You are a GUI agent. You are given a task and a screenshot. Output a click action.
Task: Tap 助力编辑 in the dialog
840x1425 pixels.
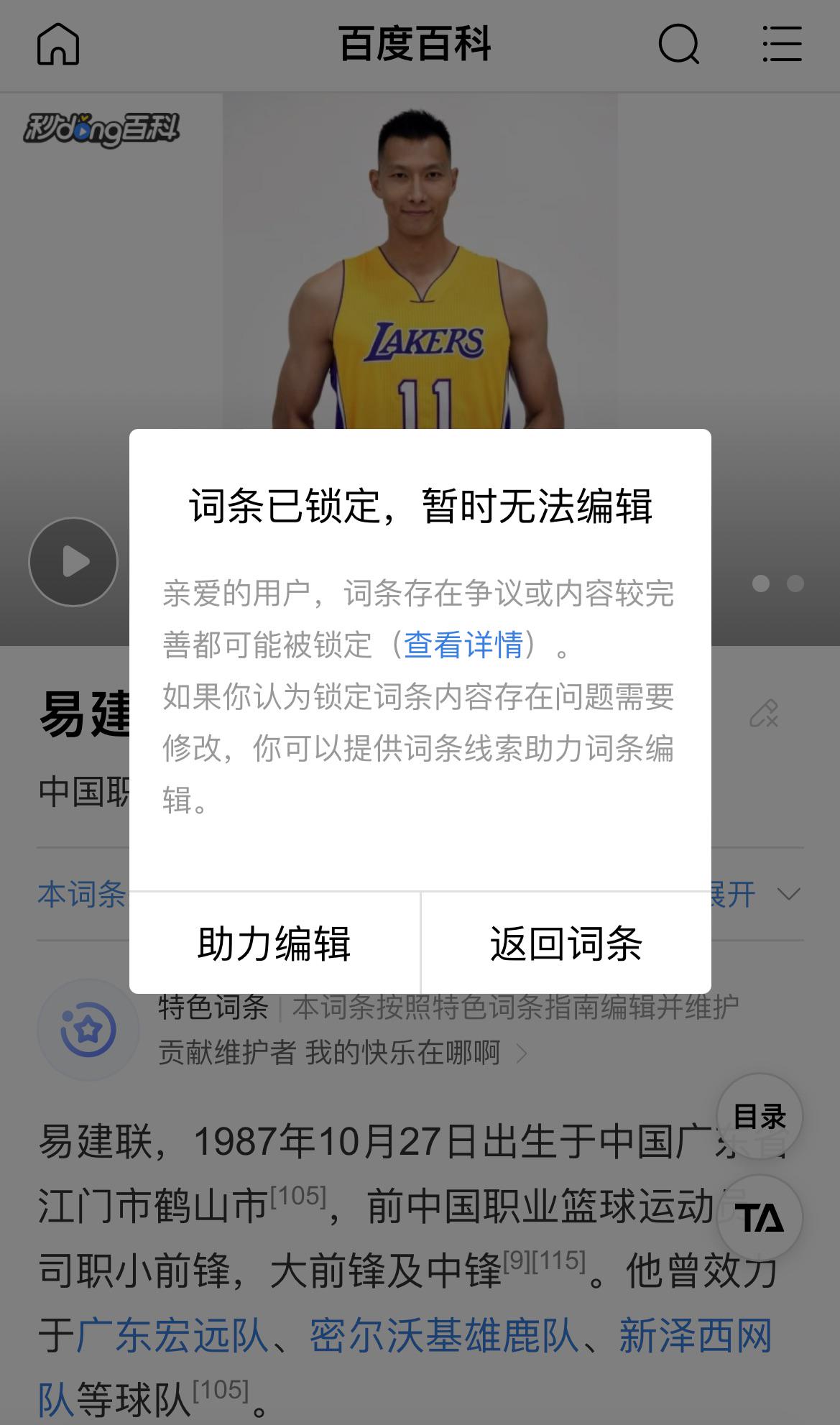tap(274, 944)
